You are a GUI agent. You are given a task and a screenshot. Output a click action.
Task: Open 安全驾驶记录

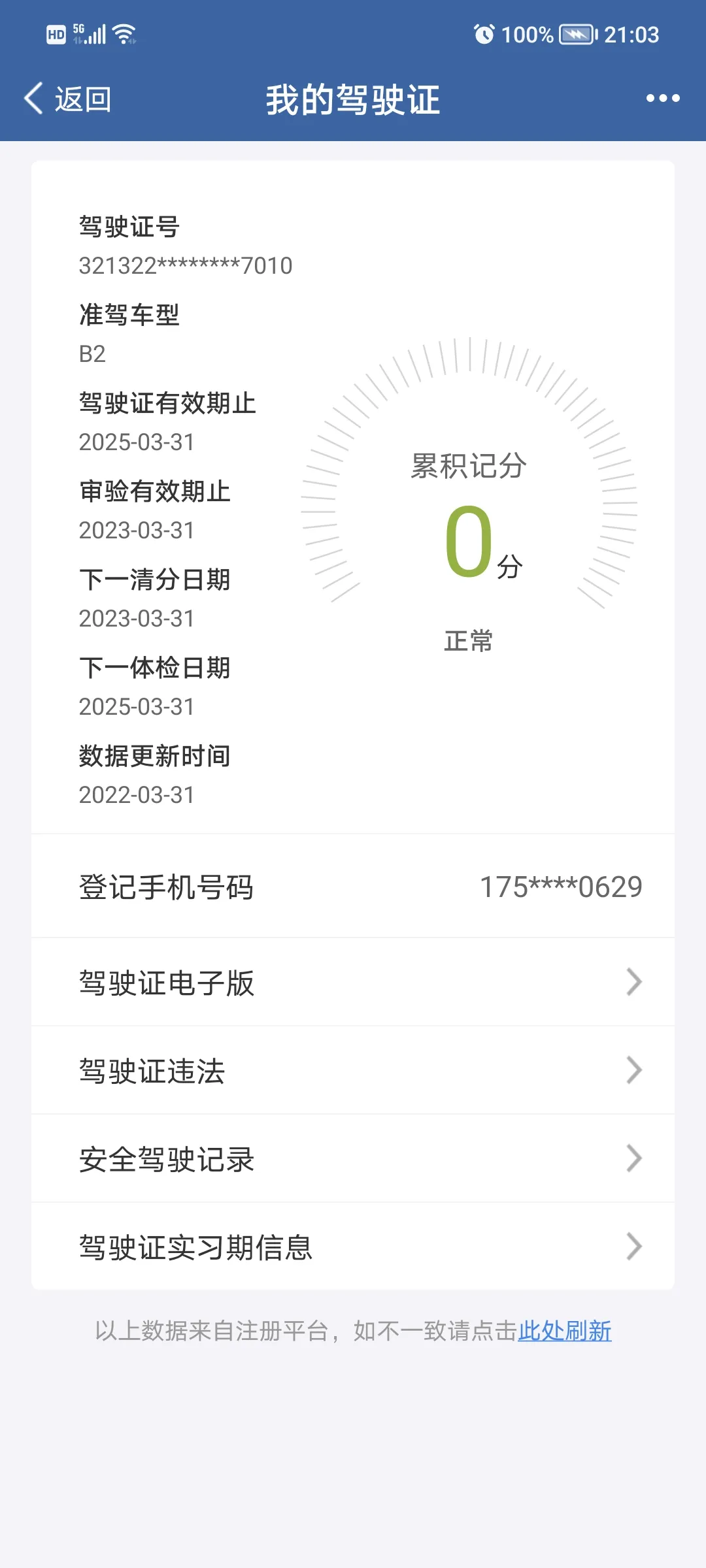(x=353, y=1158)
